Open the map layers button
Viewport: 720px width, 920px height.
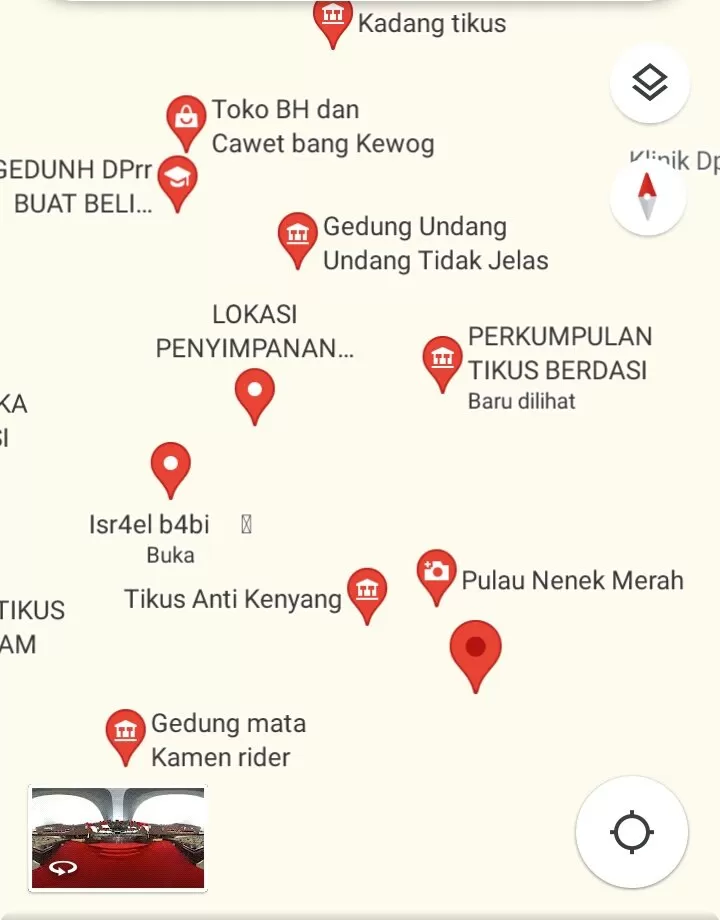pyautogui.click(x=650, y=83)
